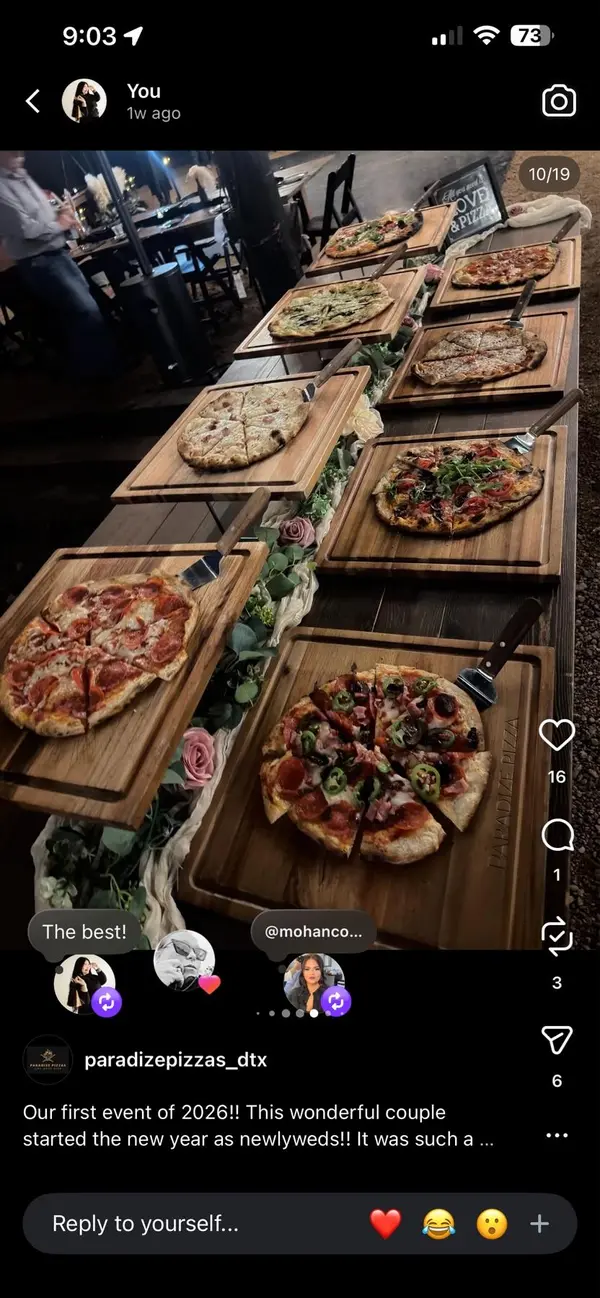Send the laughing emoji quick reaction

point(438,1223)
